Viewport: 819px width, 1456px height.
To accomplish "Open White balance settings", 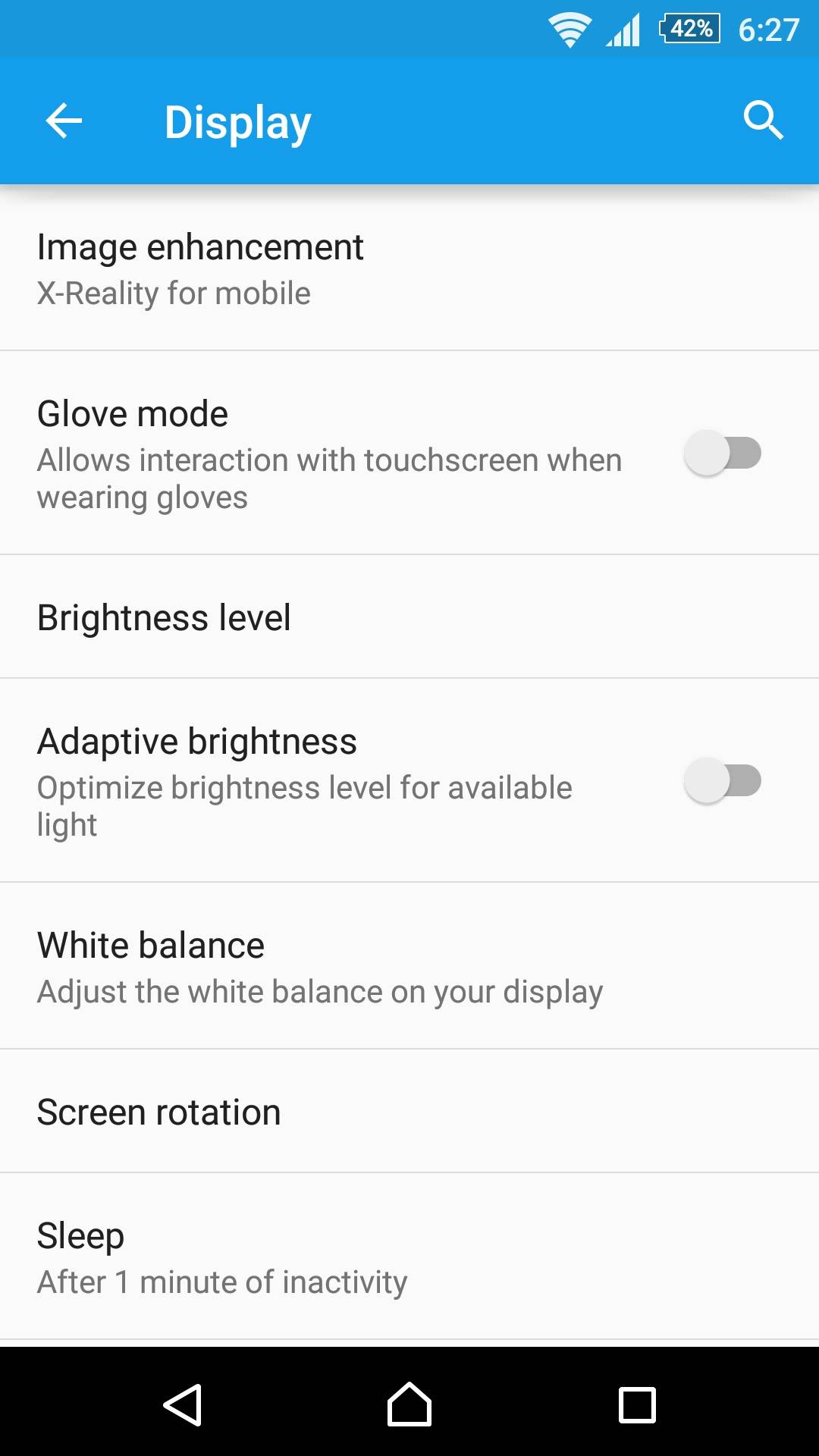I will pos(409,967).
